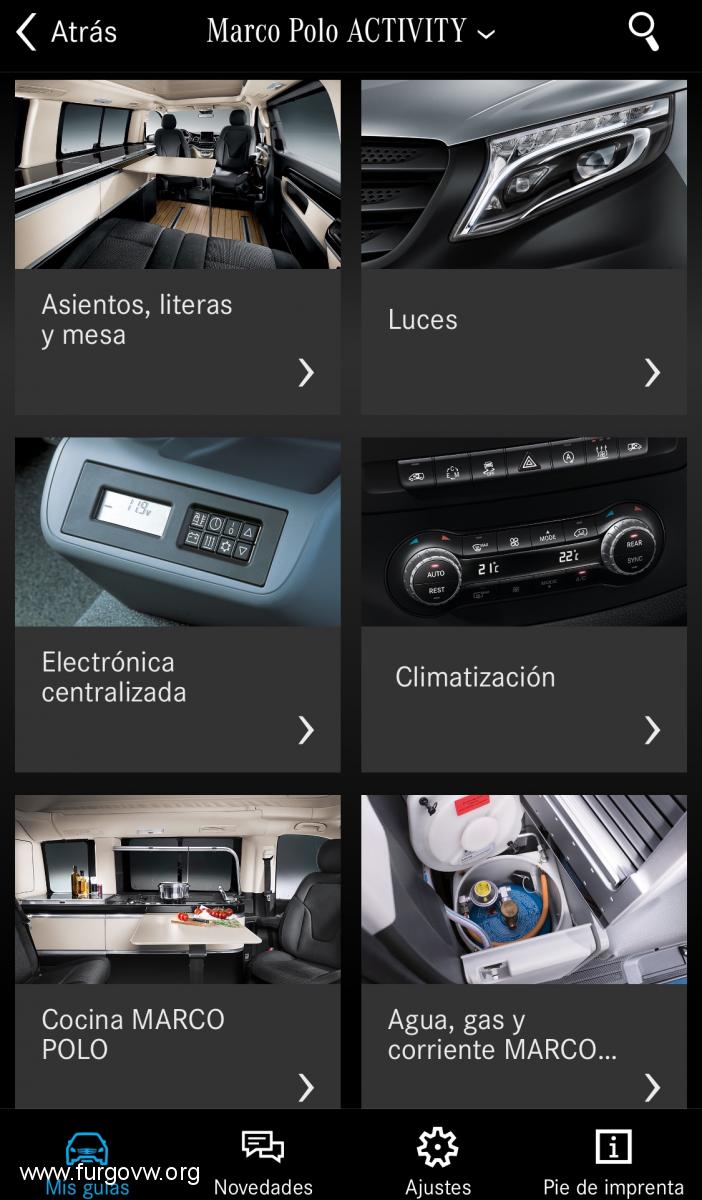This screenshot has height=1200, width=702.
Task: Open the Ajustes tab
Action: point(438,1160)
